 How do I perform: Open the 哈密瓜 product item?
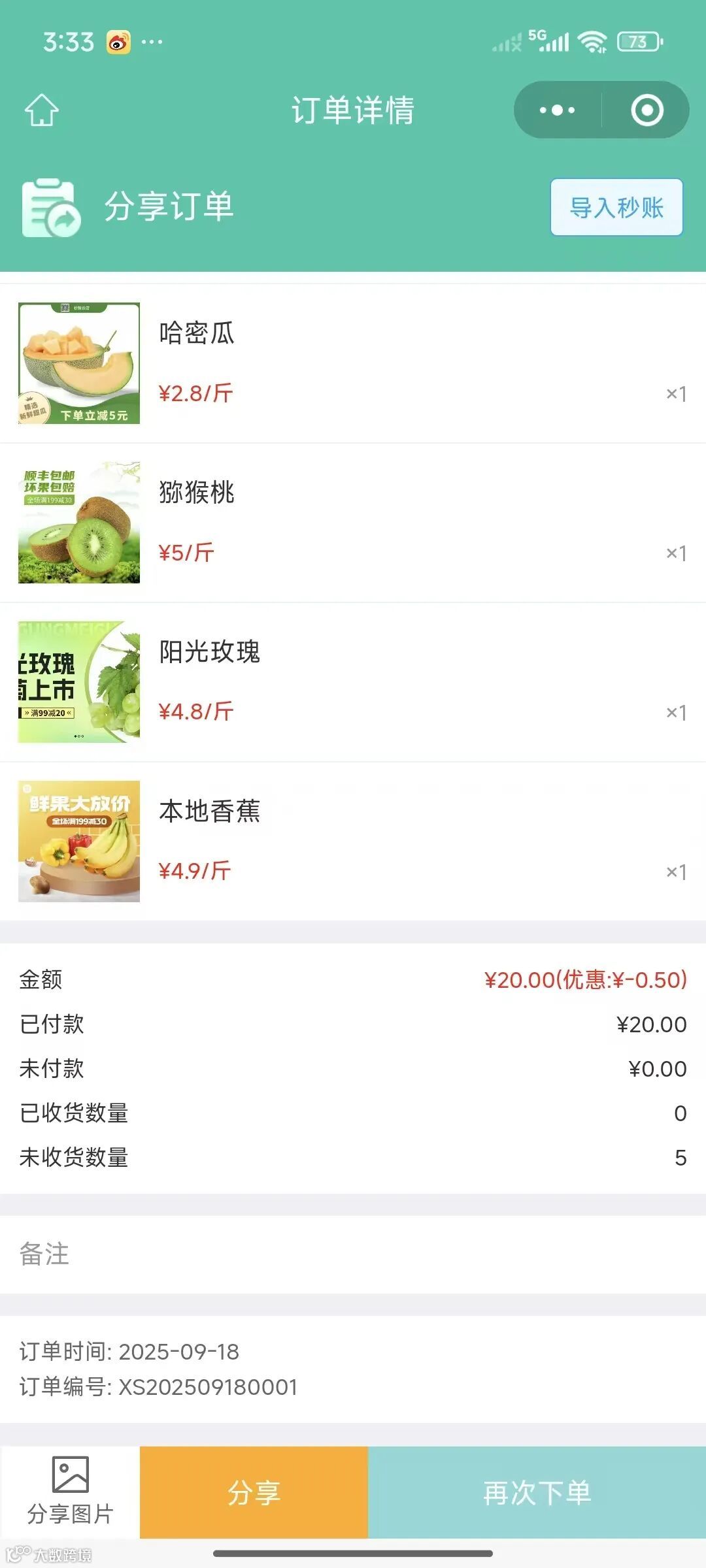coord(353,363)
